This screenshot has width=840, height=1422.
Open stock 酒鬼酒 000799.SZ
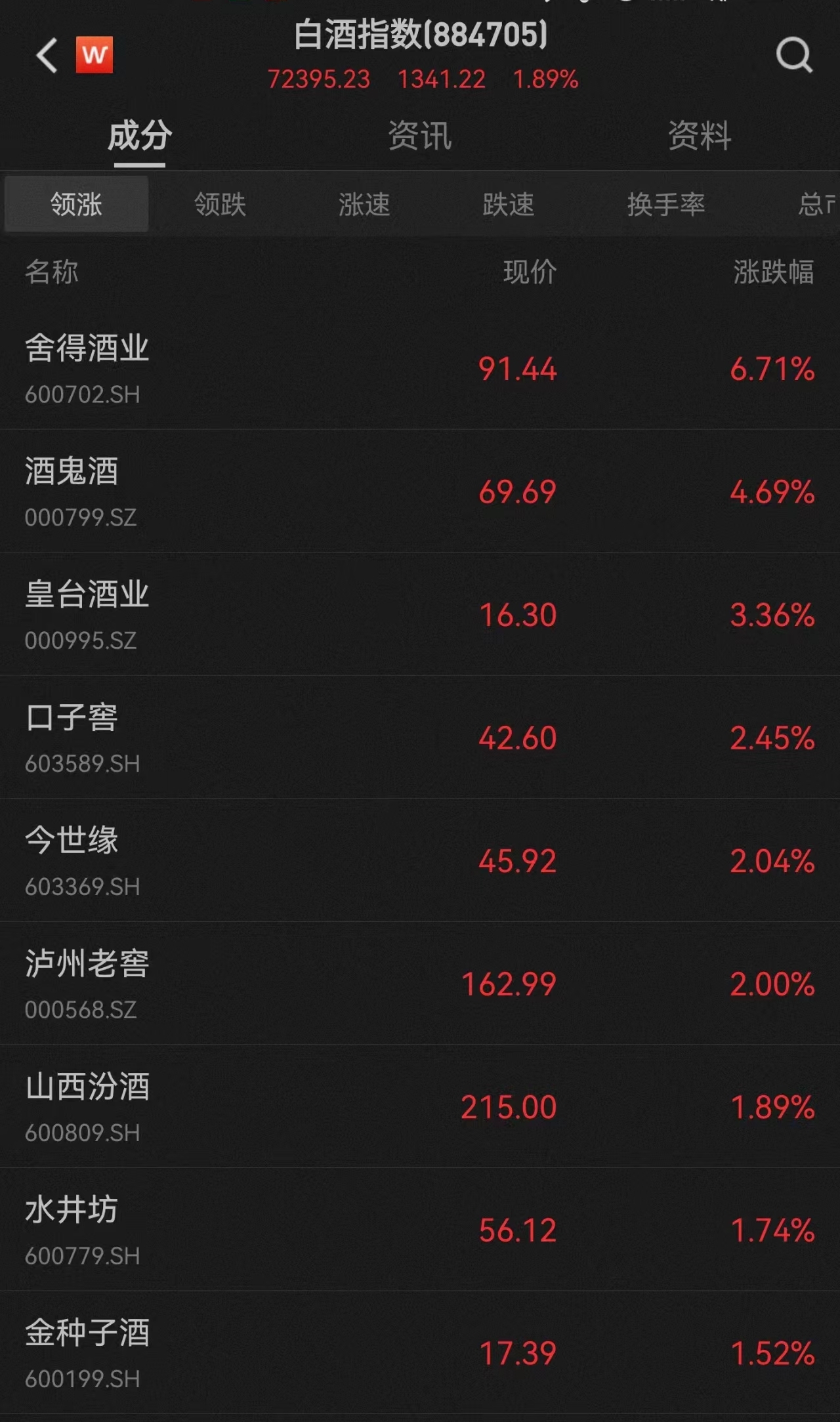point(420,491)
